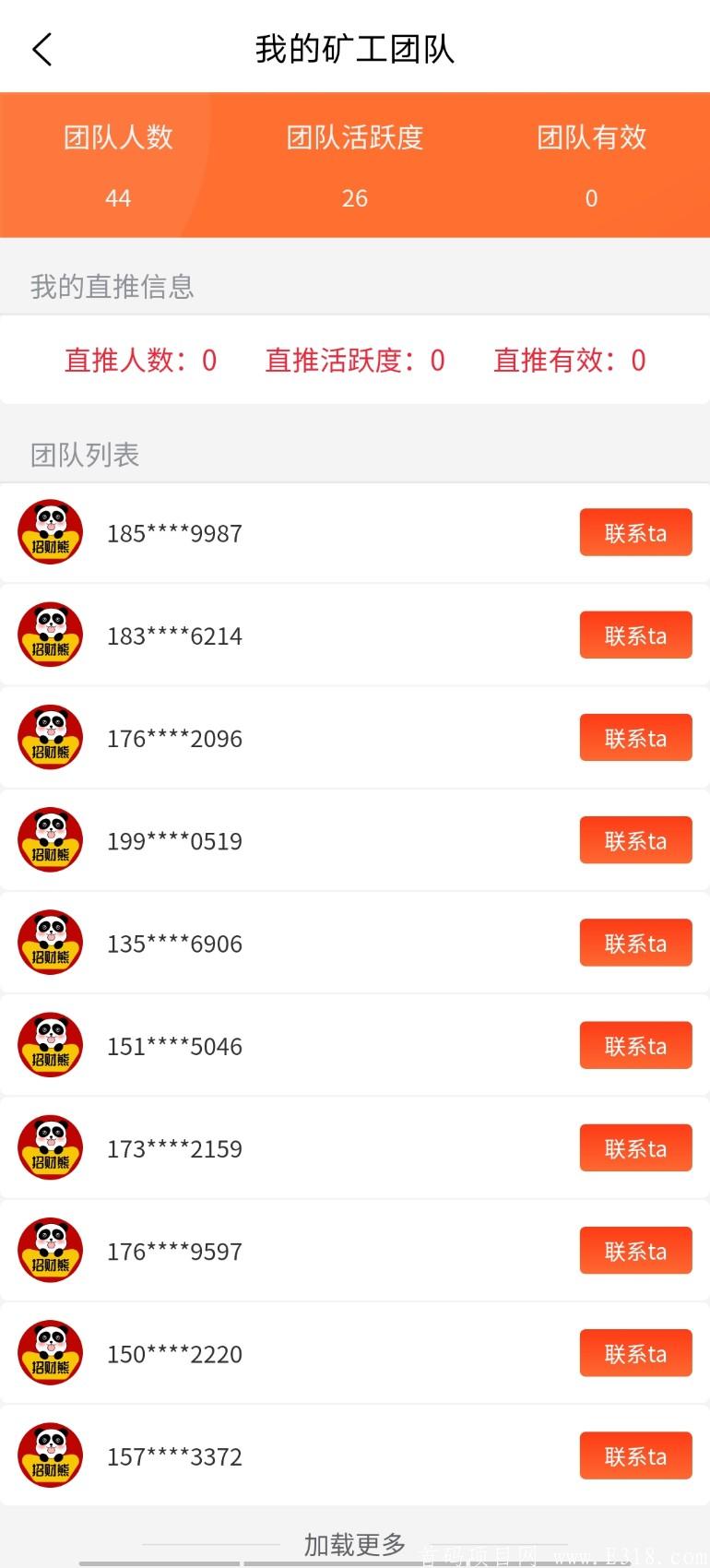Click the panda avatar next to 157****3372
The width and height of the screenshot is (710, 1568).
50,1455
